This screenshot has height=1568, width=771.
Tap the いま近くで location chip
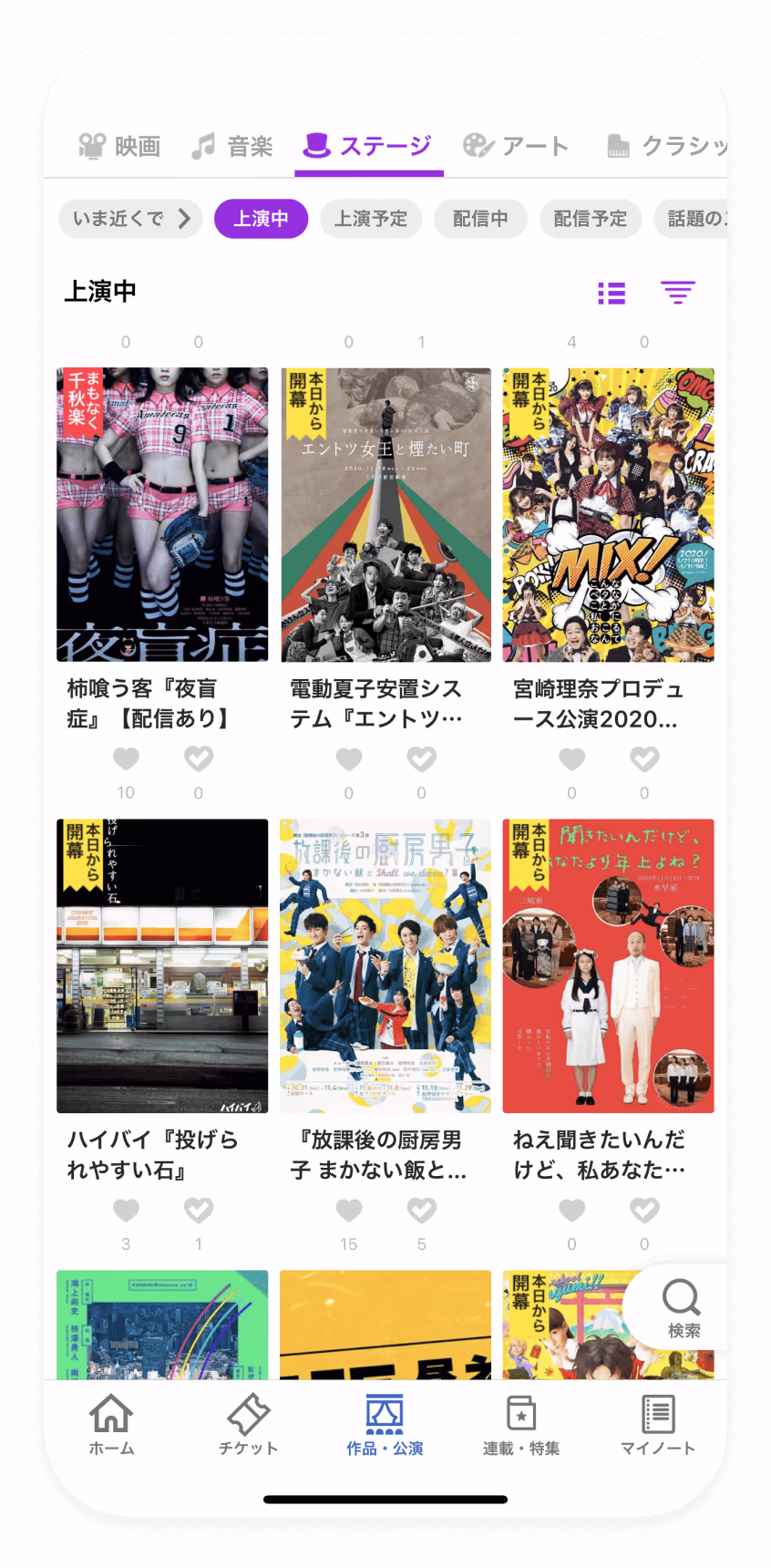point(130,219)
